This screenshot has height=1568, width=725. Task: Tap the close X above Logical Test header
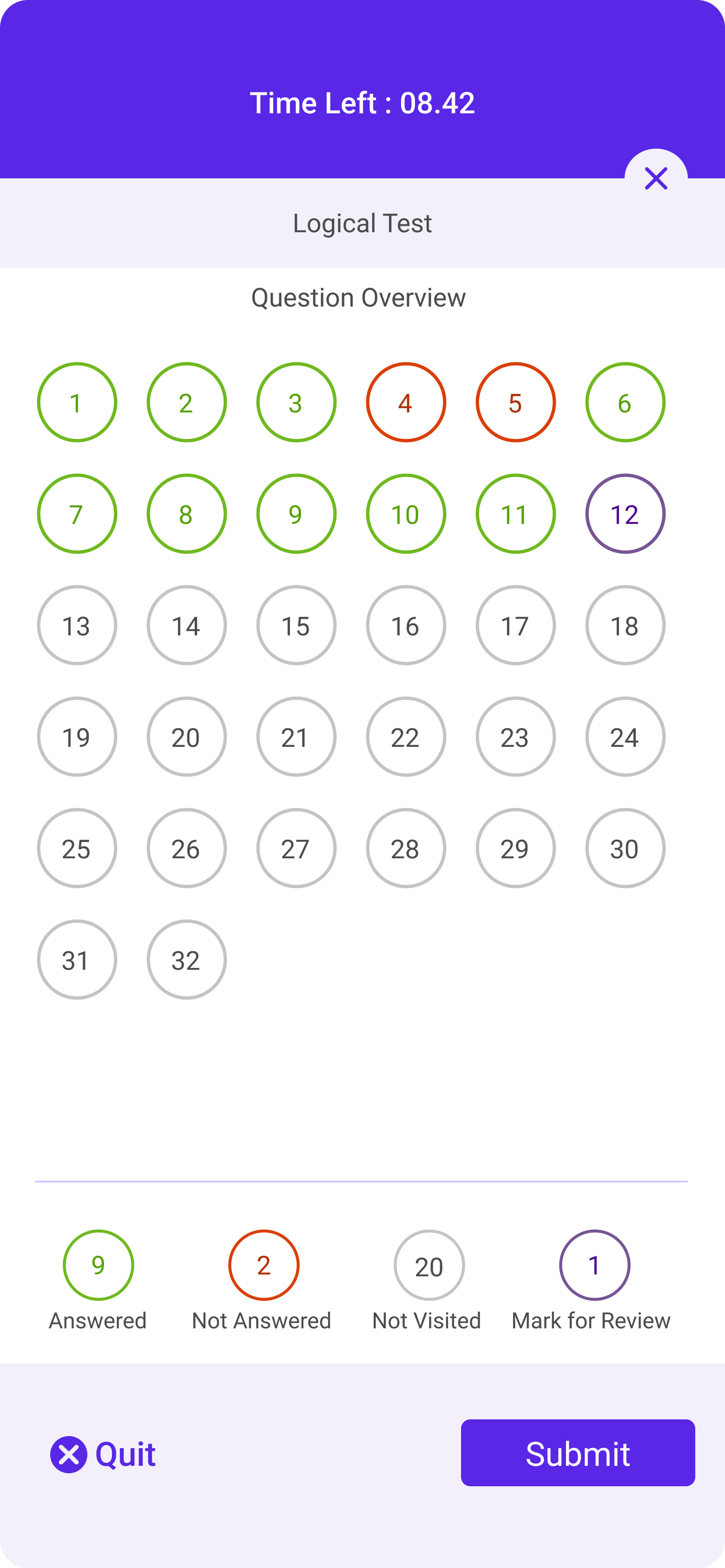click(x=656, y=178)
